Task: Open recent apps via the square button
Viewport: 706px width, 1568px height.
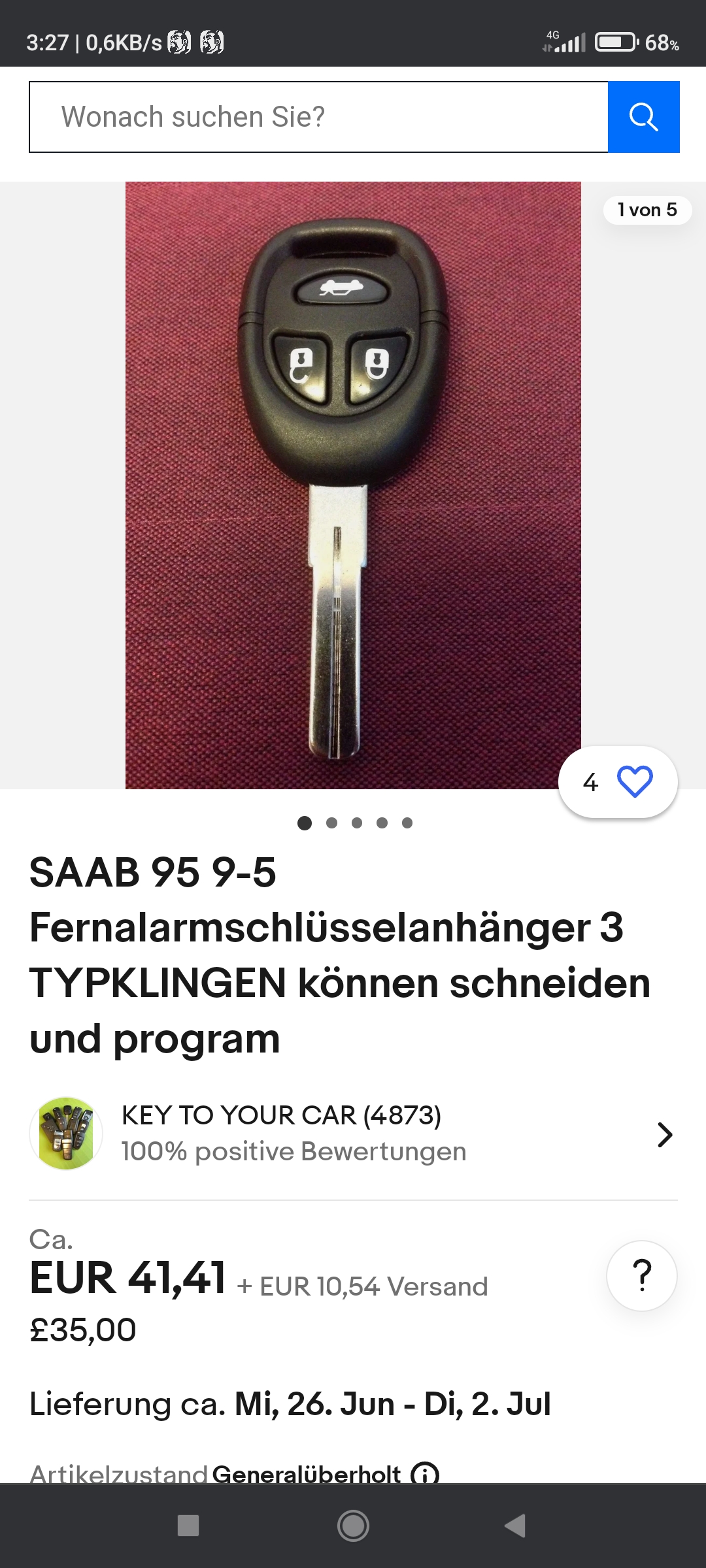Action: pos(188,1526)
